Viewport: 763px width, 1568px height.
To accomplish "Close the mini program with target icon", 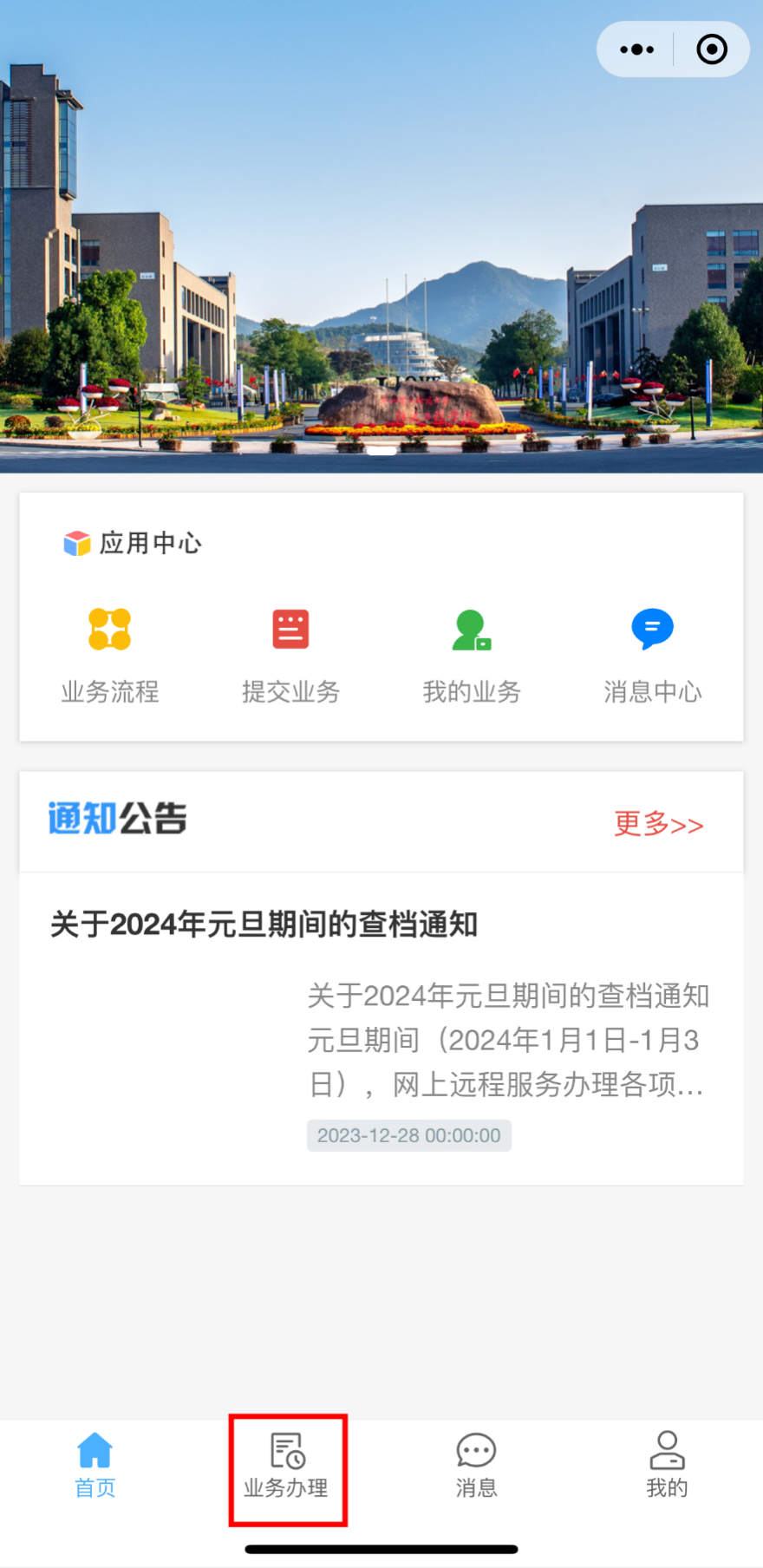I will click(x=712, y=49).
